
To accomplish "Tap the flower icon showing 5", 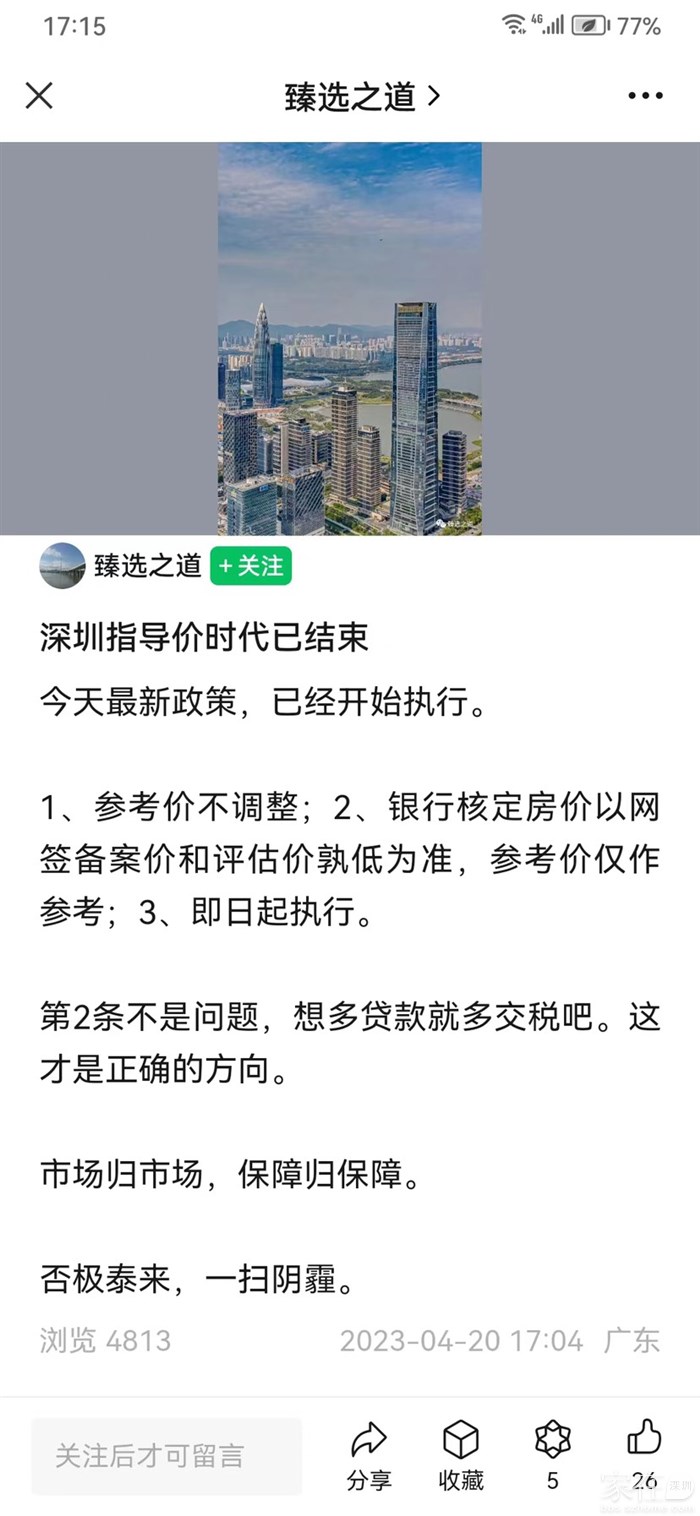I will point(552,1441).
